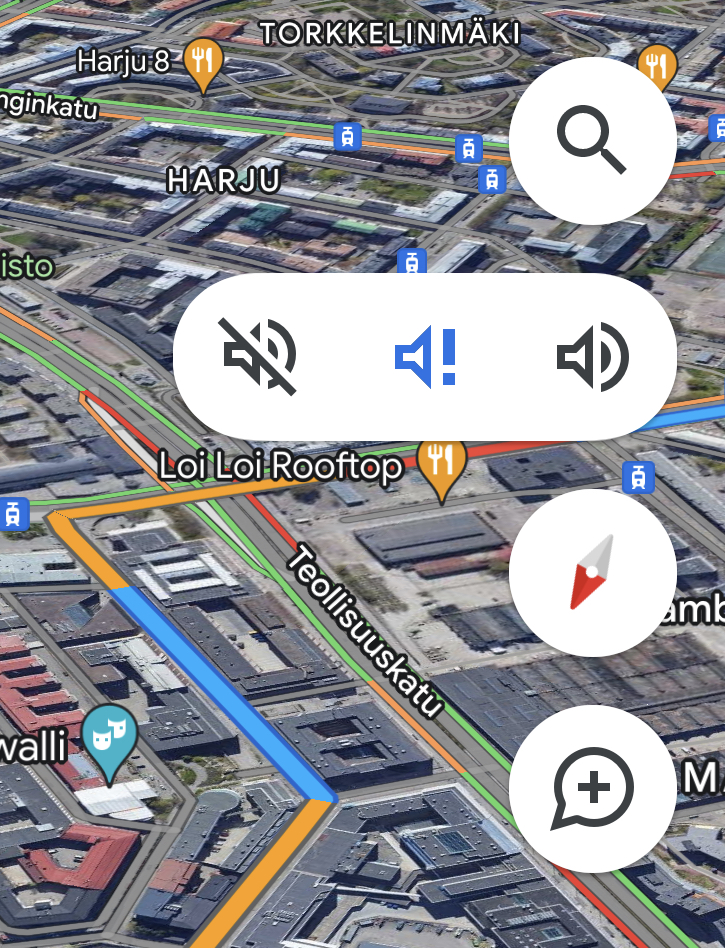Unmute voice guidance fully
The image size is (725, 948).
click(x=592, y=357)
